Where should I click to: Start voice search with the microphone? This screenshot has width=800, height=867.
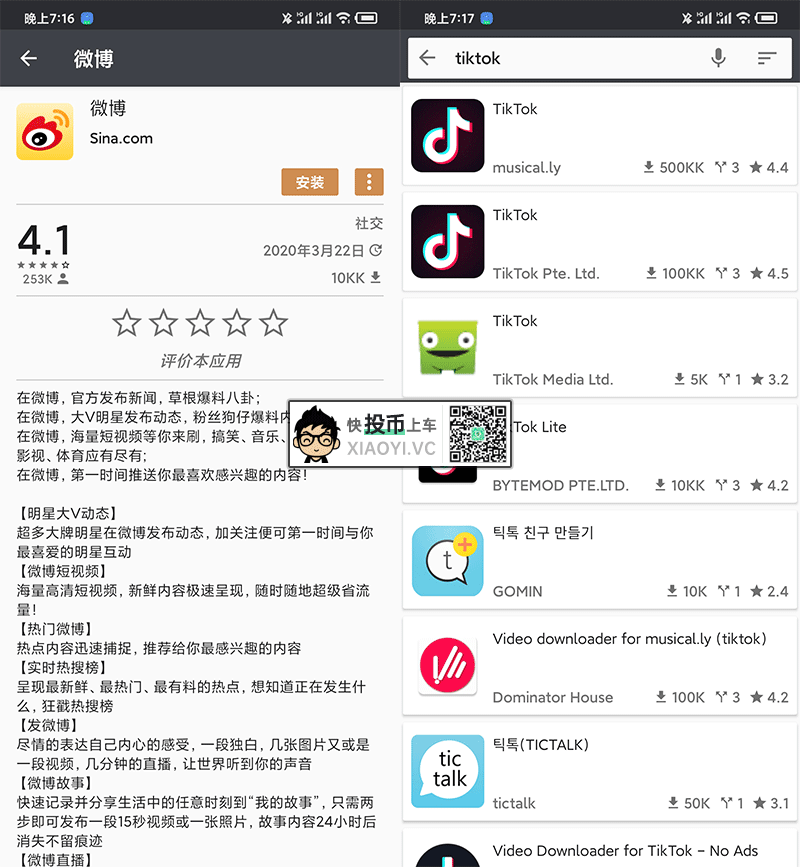point(718,58)
